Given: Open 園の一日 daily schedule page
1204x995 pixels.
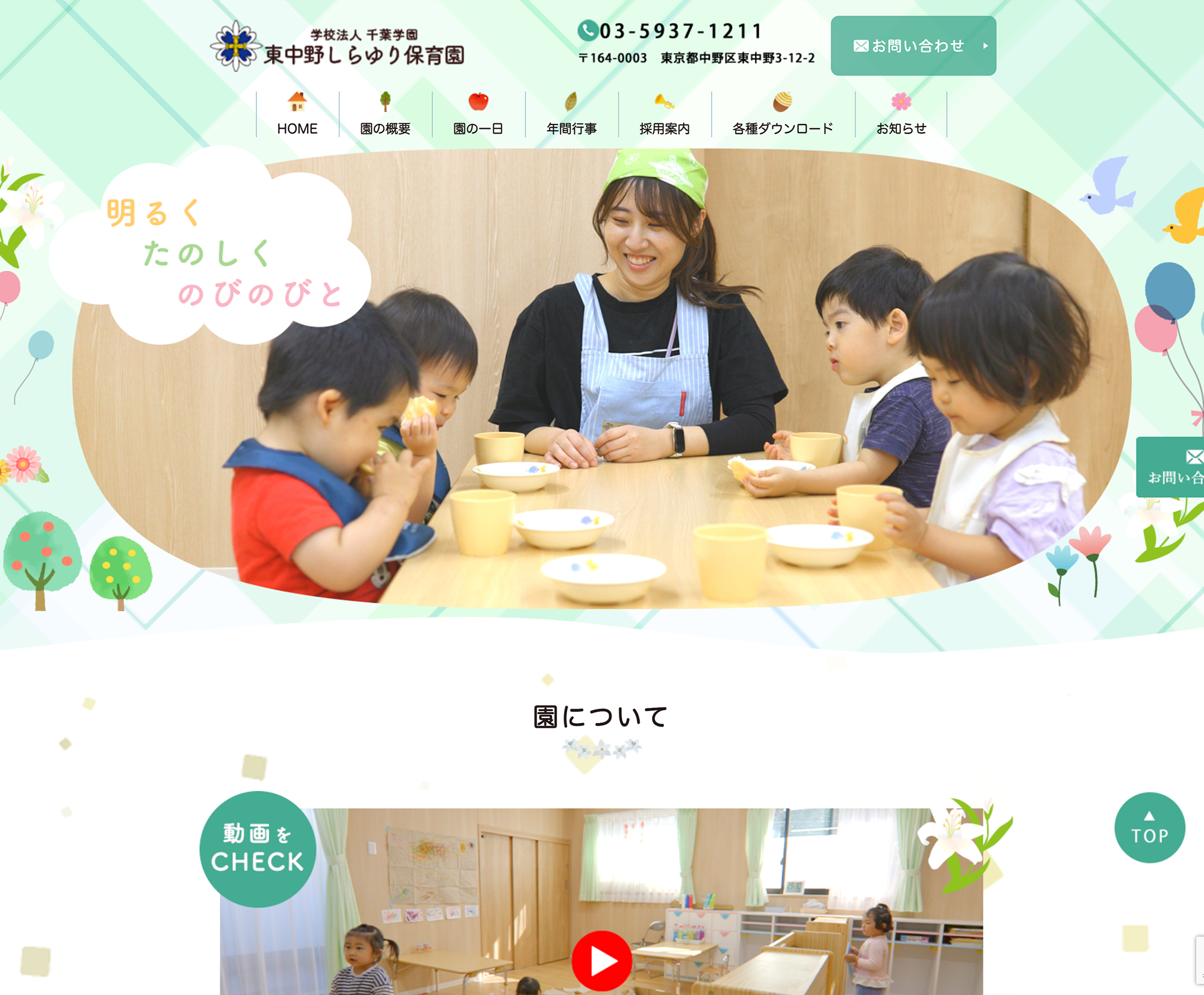Looking at the screenshot, I should tap(478, 114).
